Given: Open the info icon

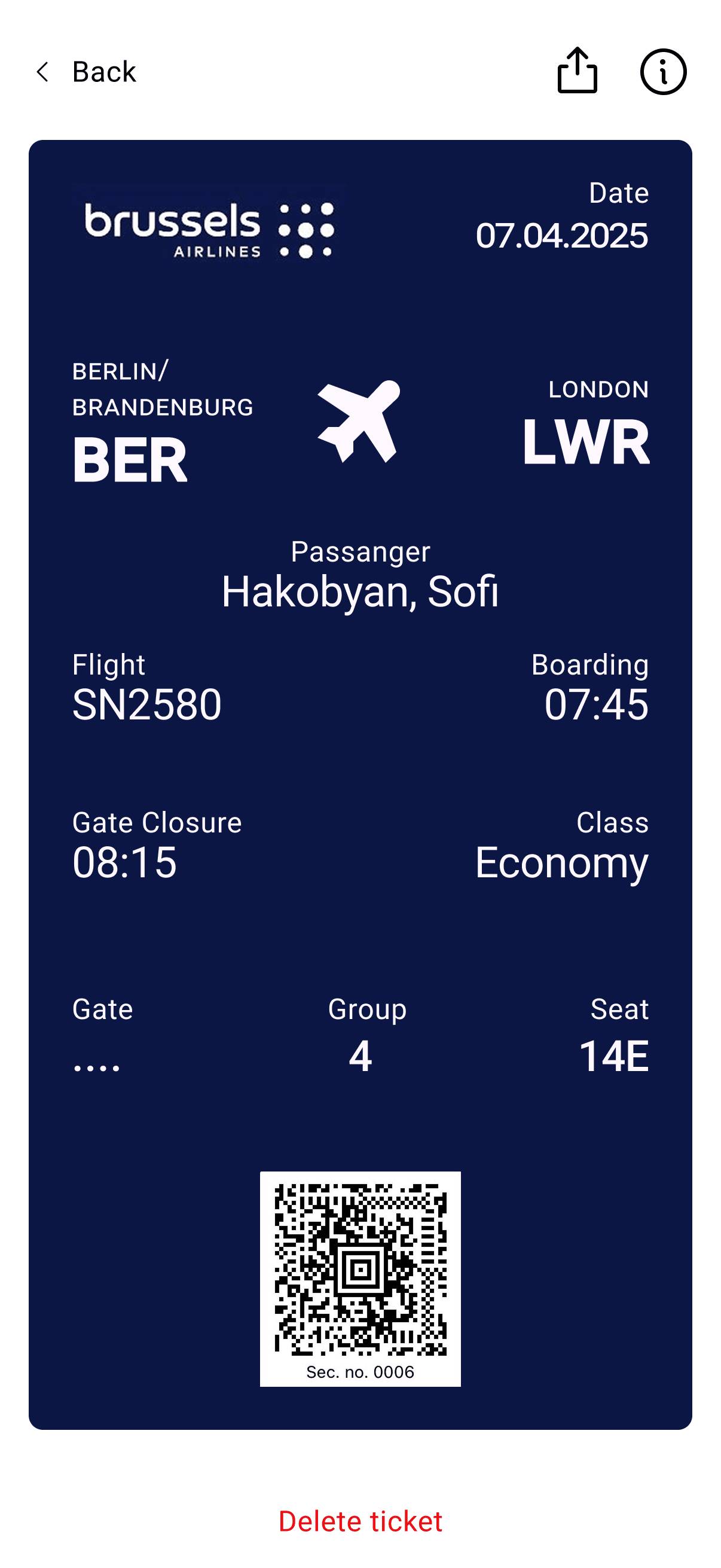Looking at the screenshot, I should click(662, 72).
